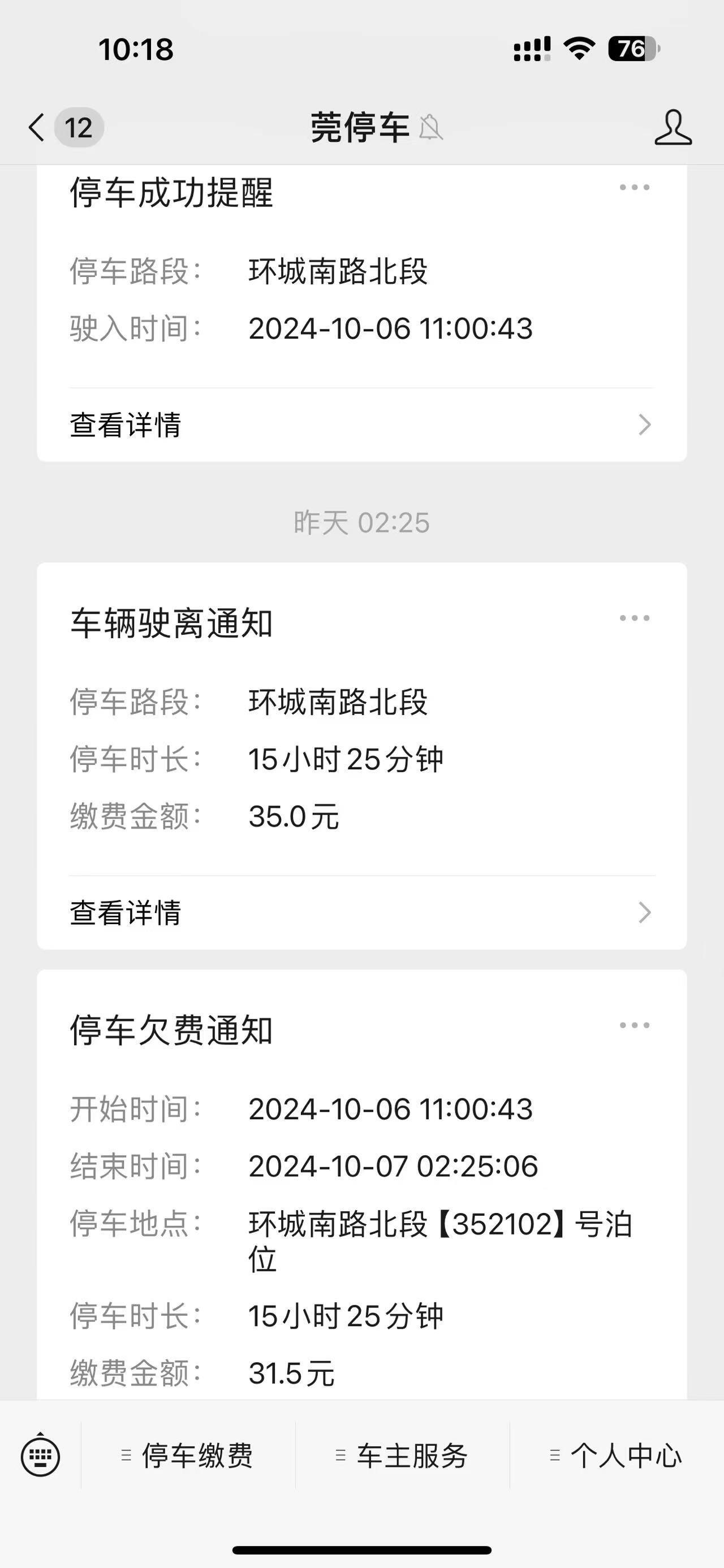Open the 个人中心 menu

click(616, 1456)
